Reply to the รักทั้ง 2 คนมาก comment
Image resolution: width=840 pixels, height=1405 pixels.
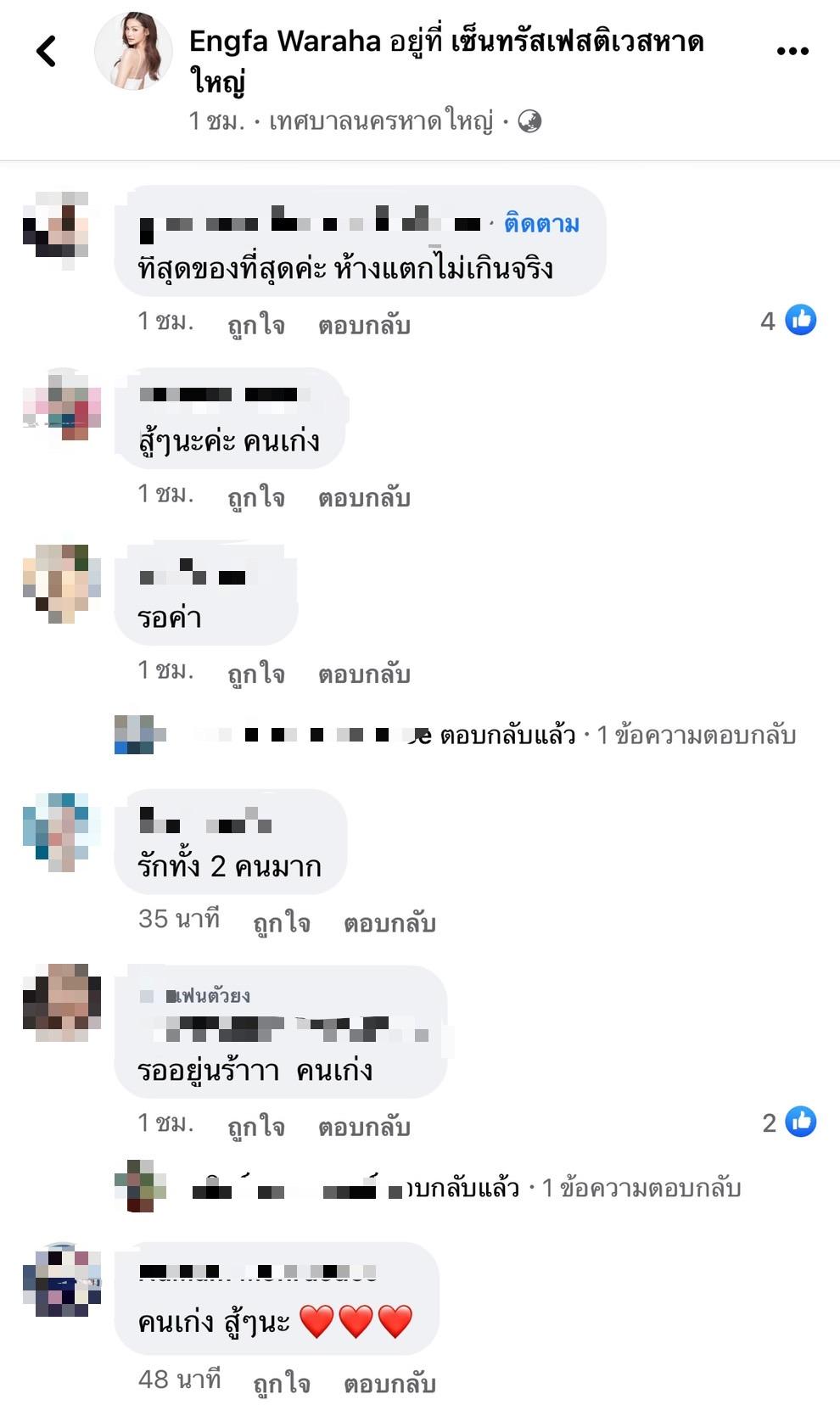pos(389,922)
